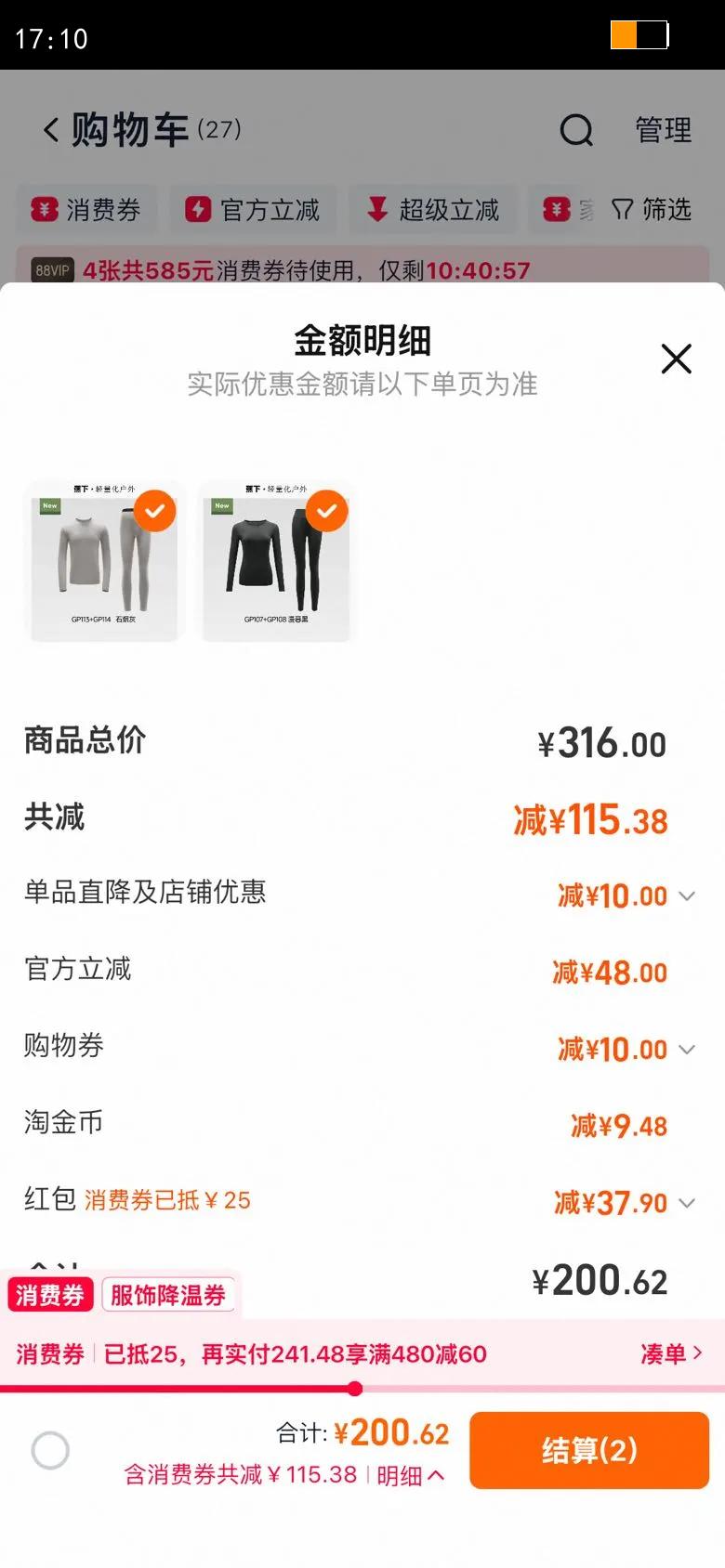Open 管理 to manage the cart

[x=663, y=130]
